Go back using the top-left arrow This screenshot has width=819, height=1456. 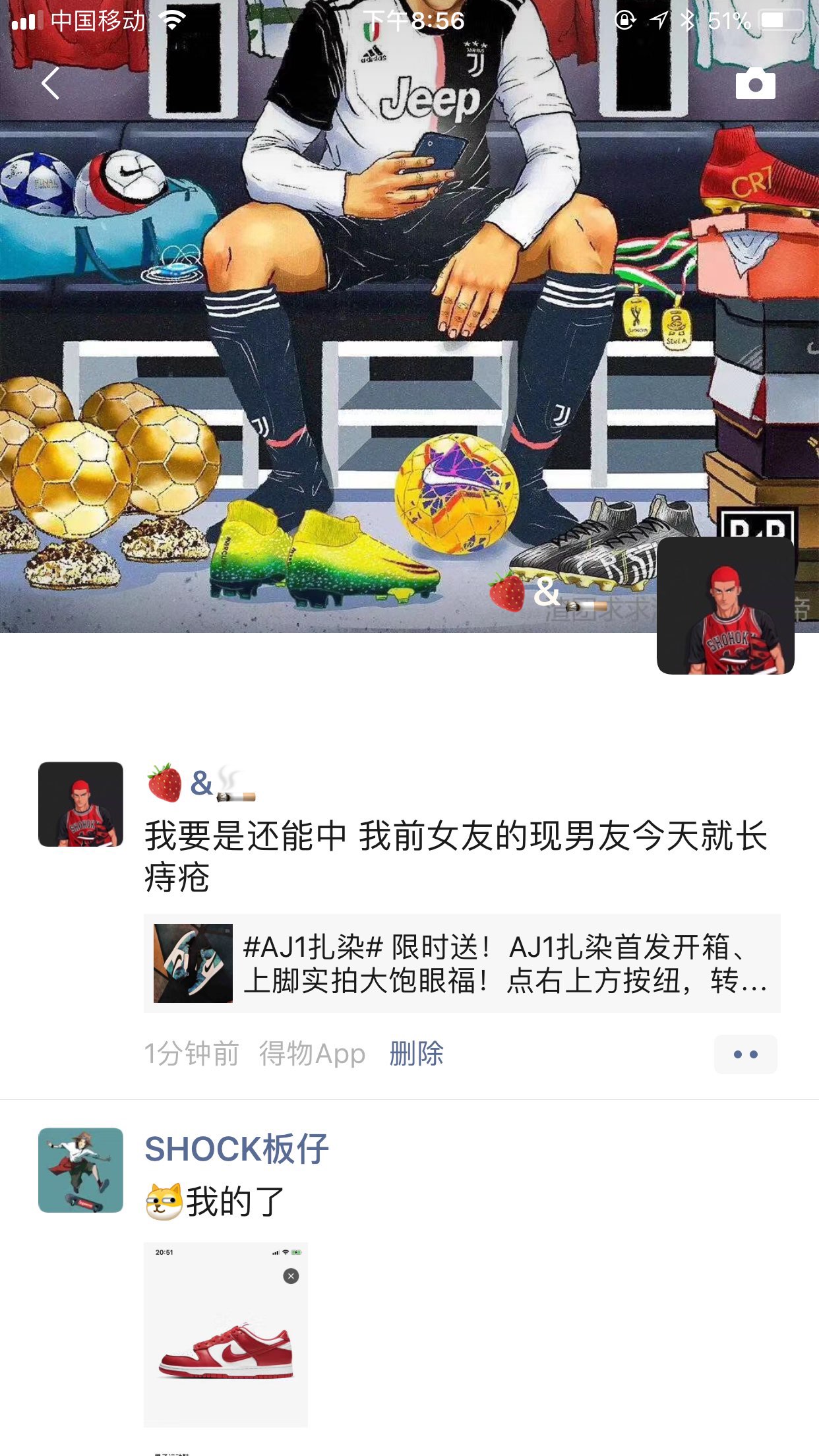pos(50,84)
